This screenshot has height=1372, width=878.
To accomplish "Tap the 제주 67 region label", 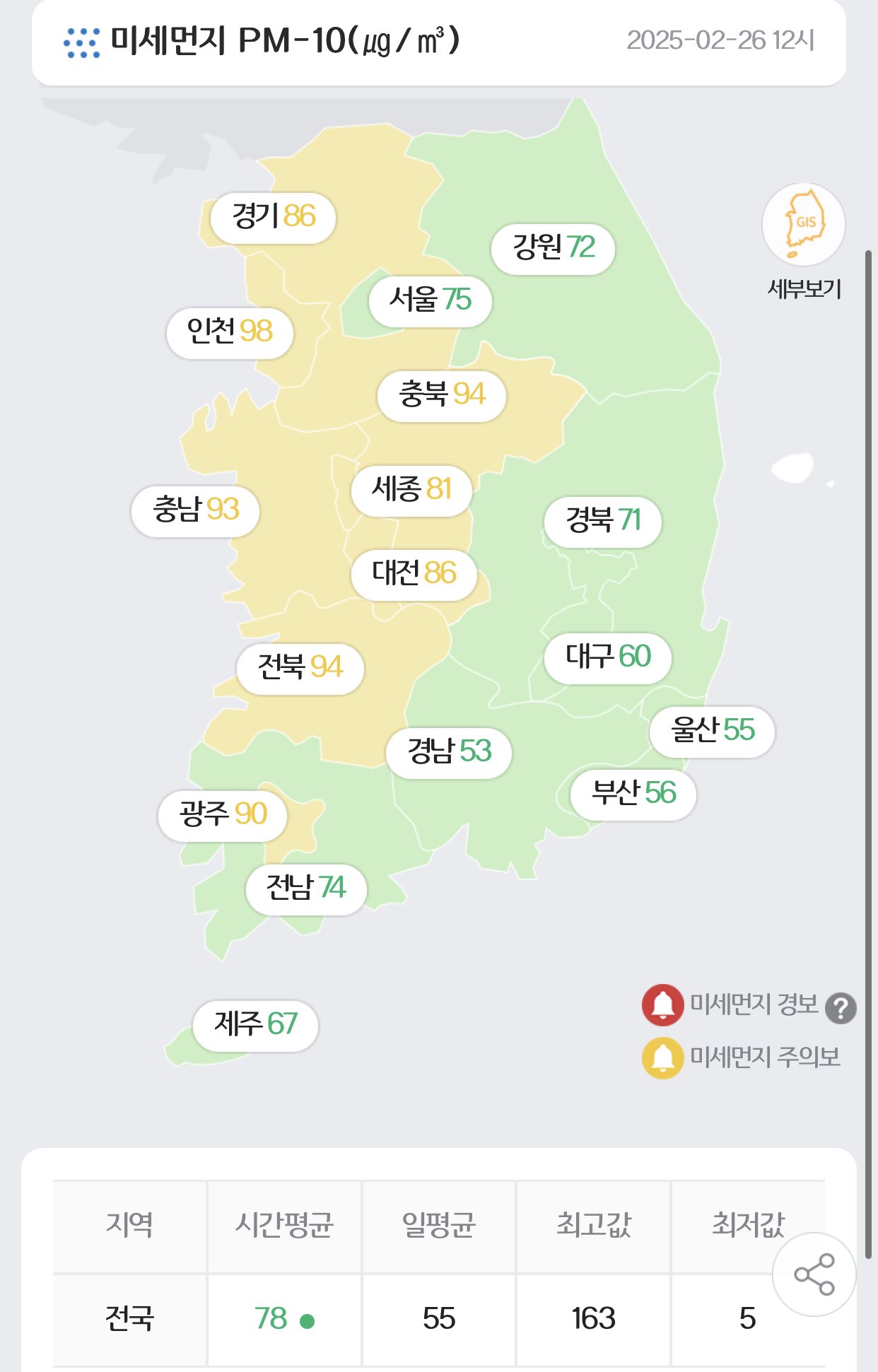I will point(256,1025).
